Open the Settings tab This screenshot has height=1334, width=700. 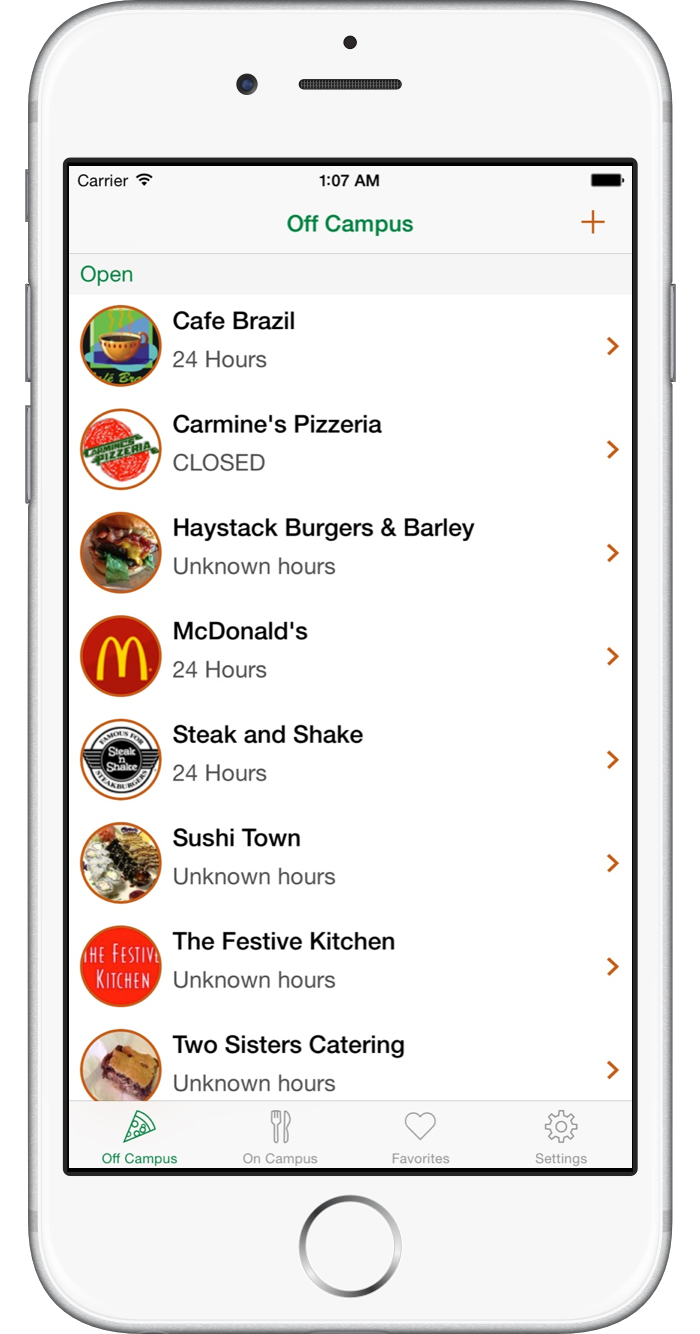(x=560, y=1137)
